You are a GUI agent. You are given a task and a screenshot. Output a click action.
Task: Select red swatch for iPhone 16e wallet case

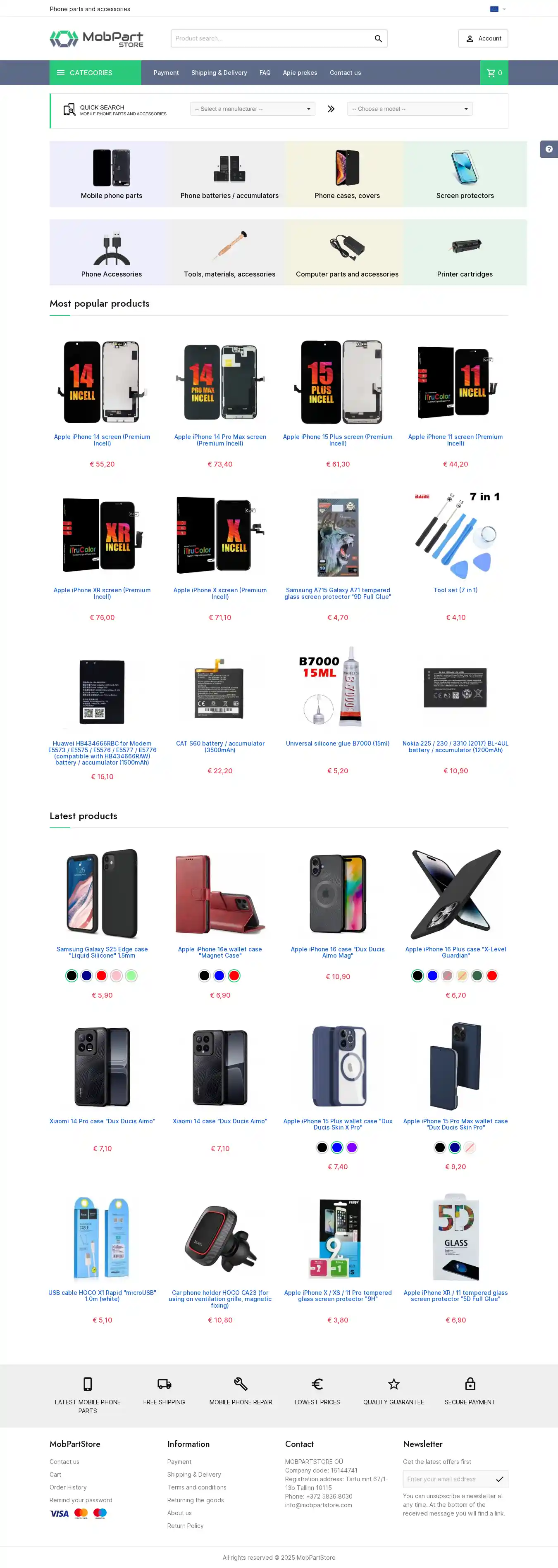pos(234,976)
